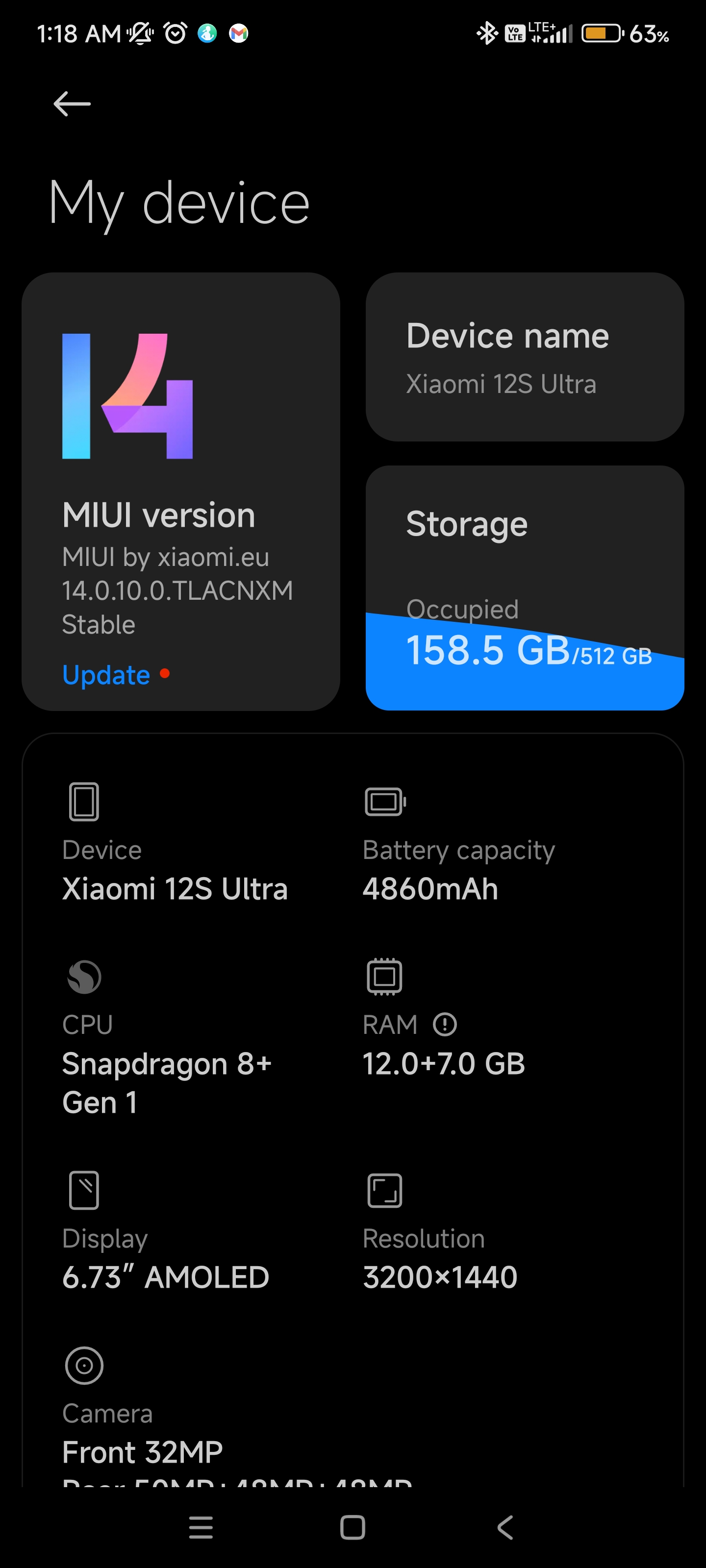The image size is (706, 1568).
Task: Open the Storage card
Action: [x=525, y=588]
